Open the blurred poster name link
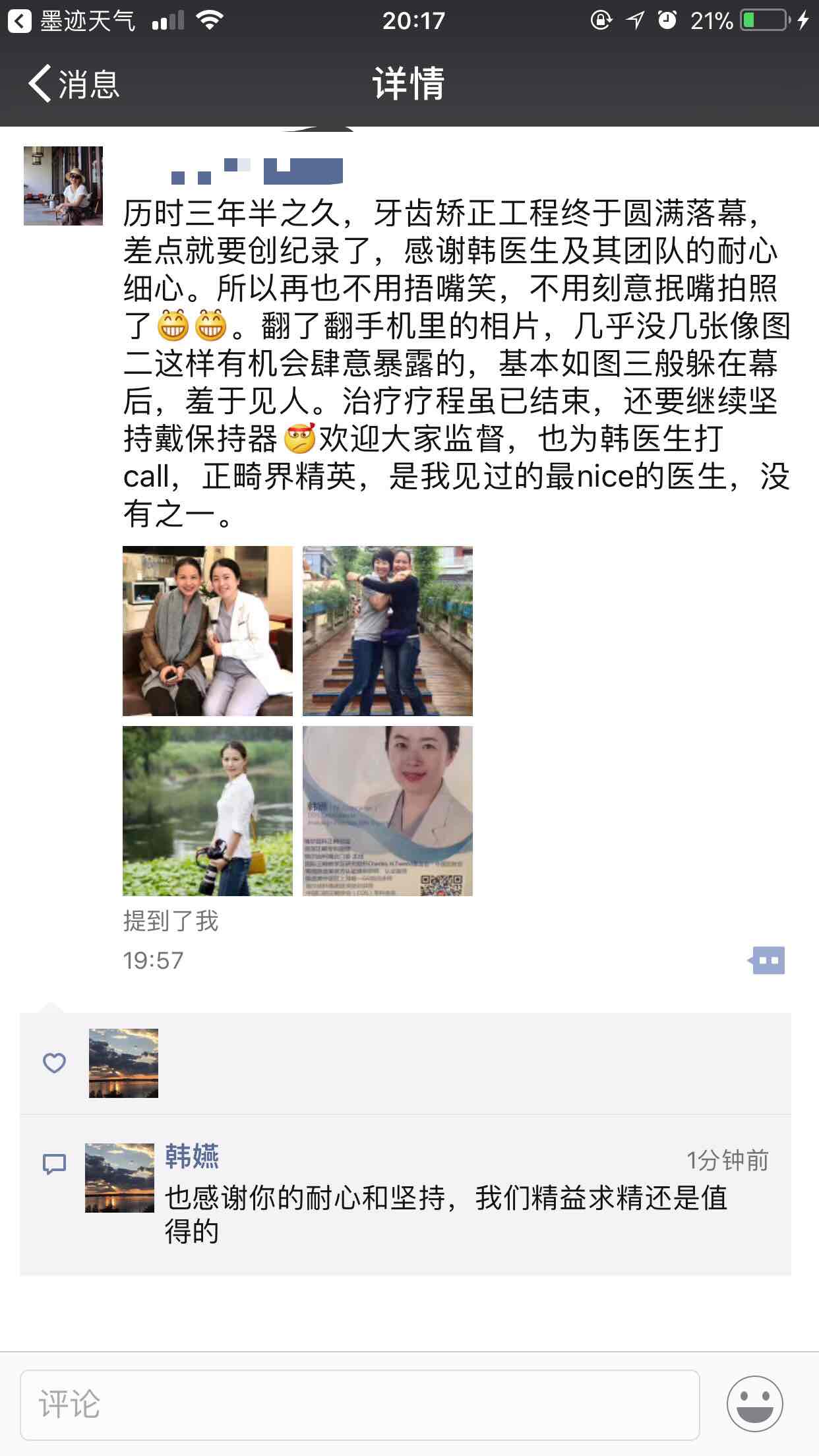 (x=257, y=171)
